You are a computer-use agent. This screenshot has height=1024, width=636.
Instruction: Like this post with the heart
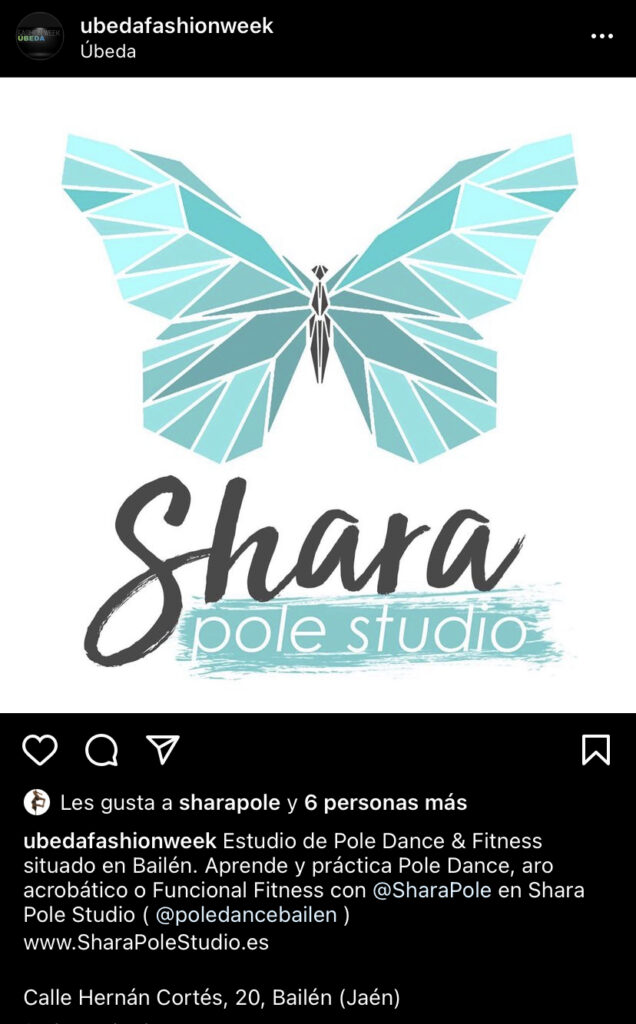40,749
